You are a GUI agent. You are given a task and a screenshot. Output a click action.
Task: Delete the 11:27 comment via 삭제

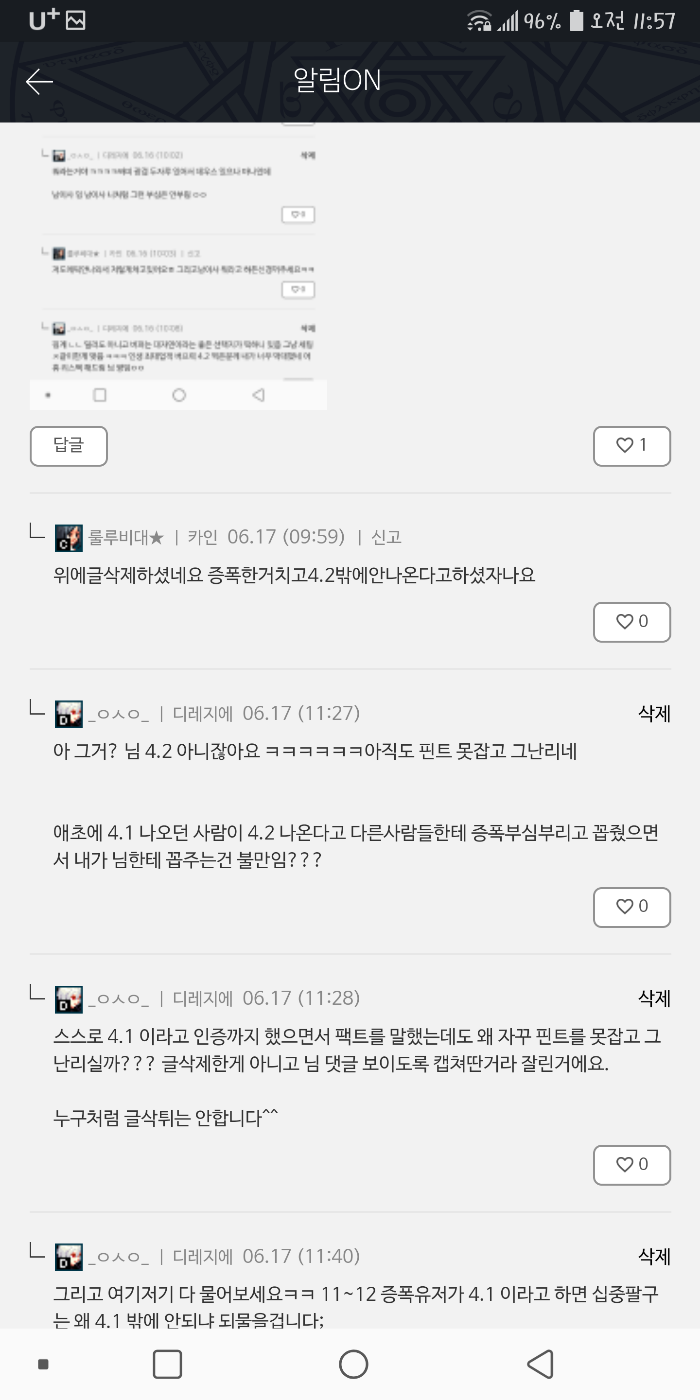654,713
